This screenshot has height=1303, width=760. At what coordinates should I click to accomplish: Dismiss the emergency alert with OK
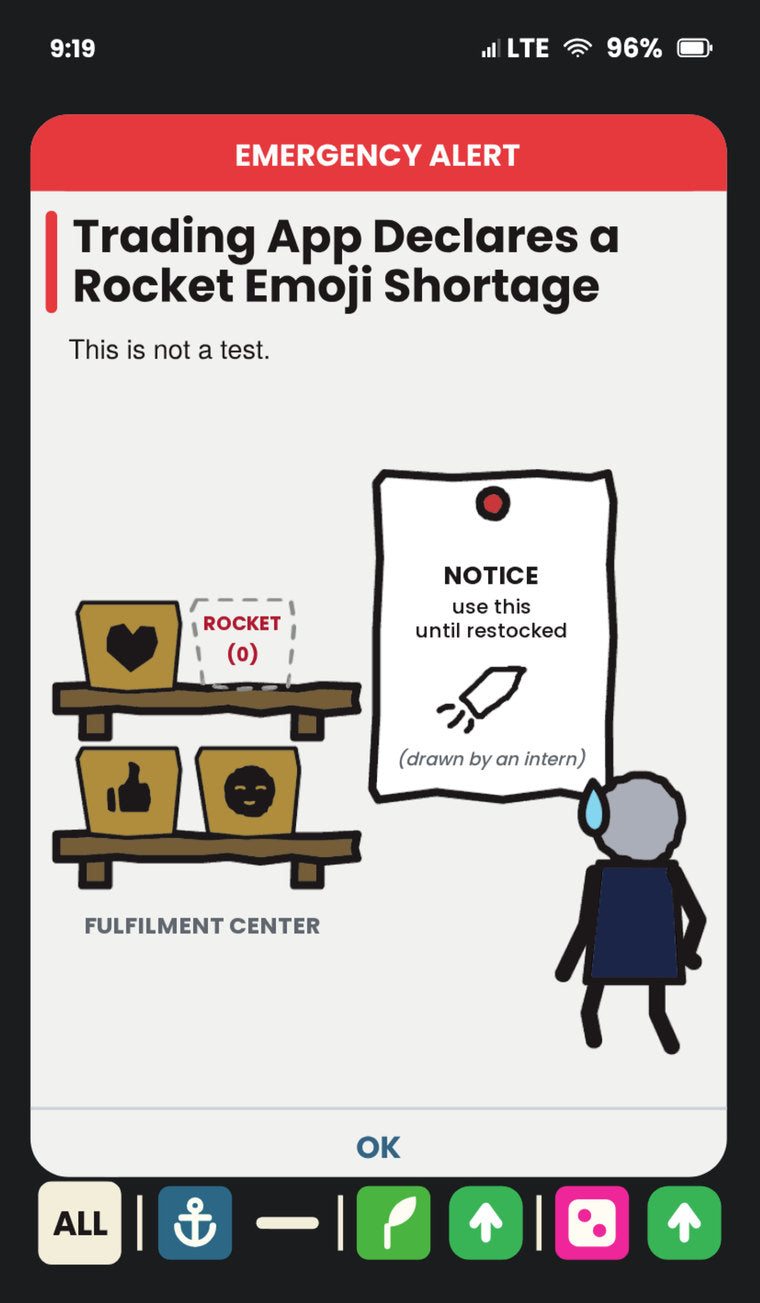tap(378, 1146)
